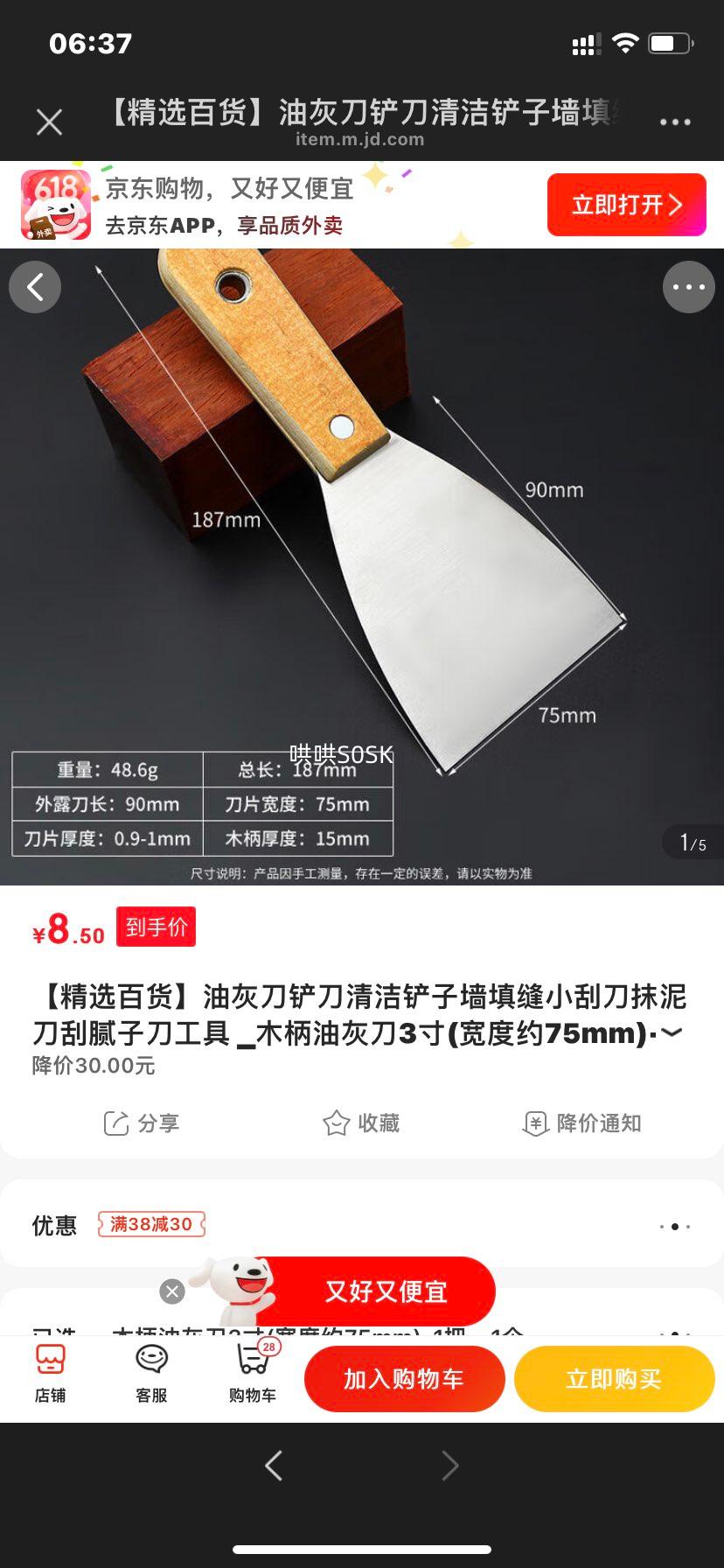
Task: Tap the 立即打开 open app button
Action: click(626, 204)
